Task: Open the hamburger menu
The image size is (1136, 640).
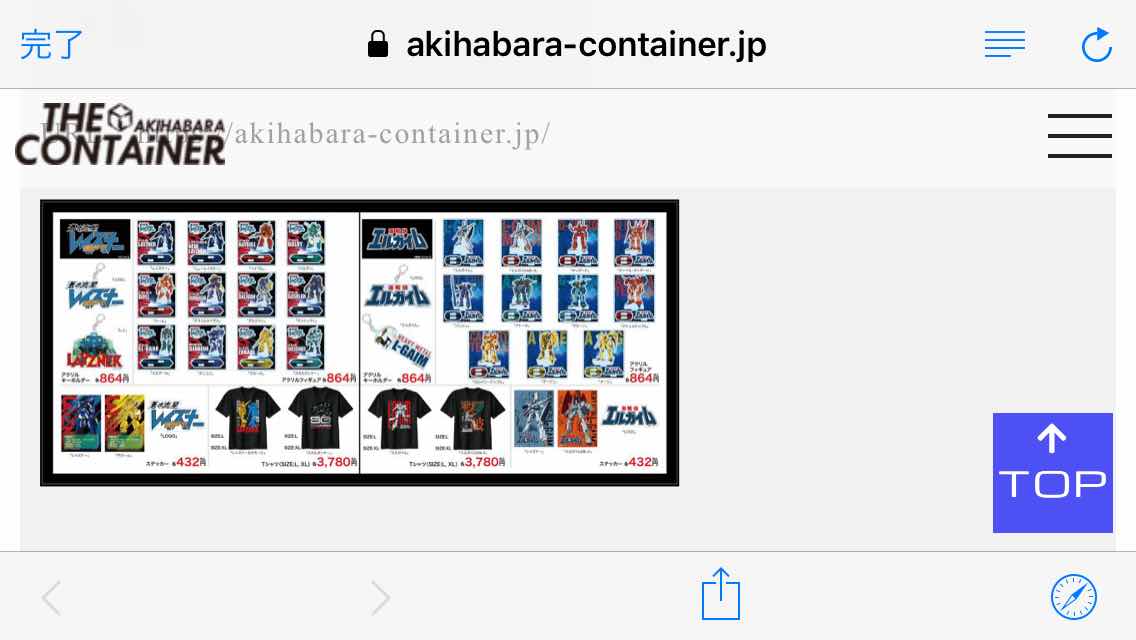Action: click(x=1079, y=136)
